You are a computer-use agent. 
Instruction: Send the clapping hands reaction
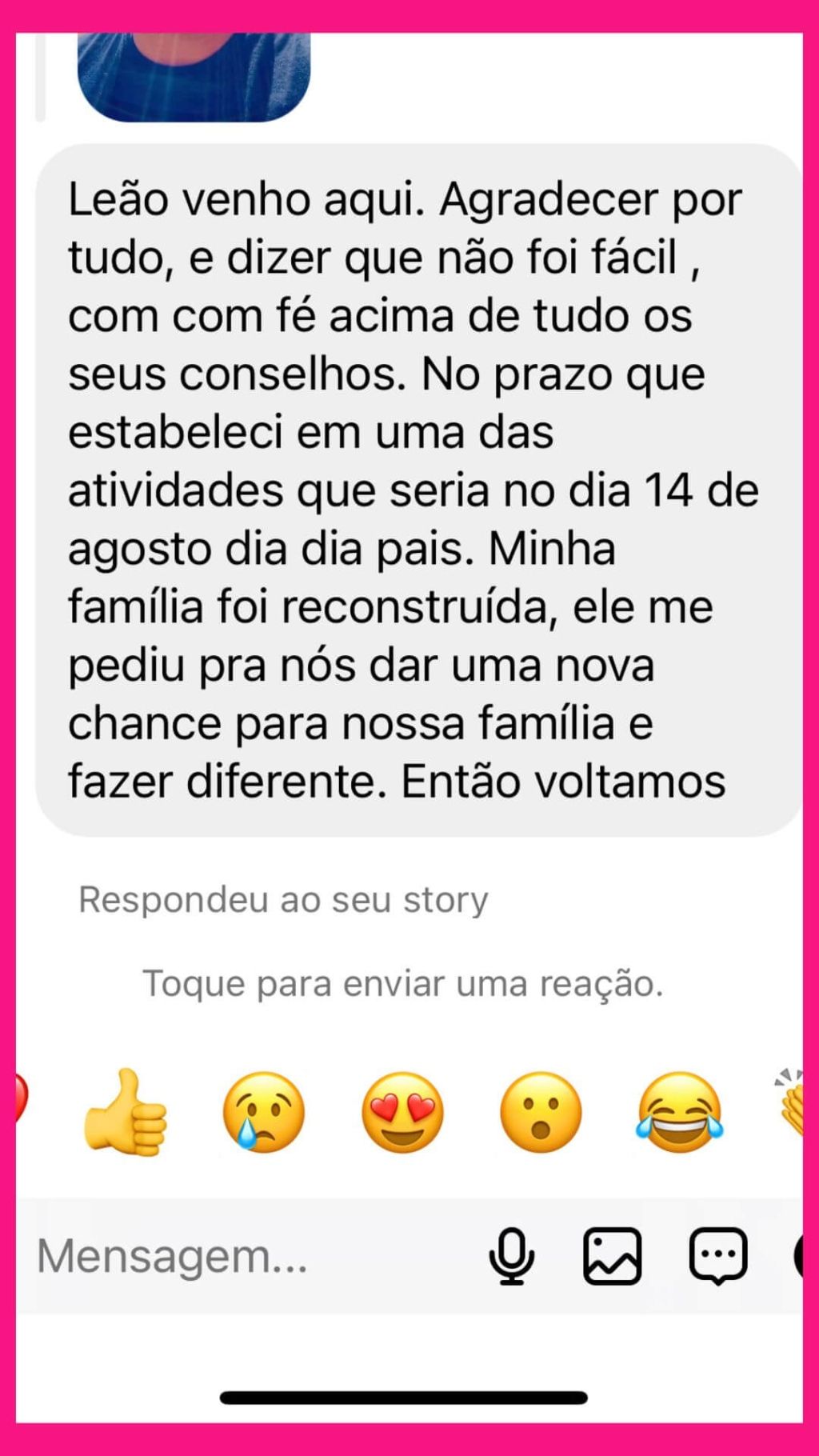[792, 1102]
